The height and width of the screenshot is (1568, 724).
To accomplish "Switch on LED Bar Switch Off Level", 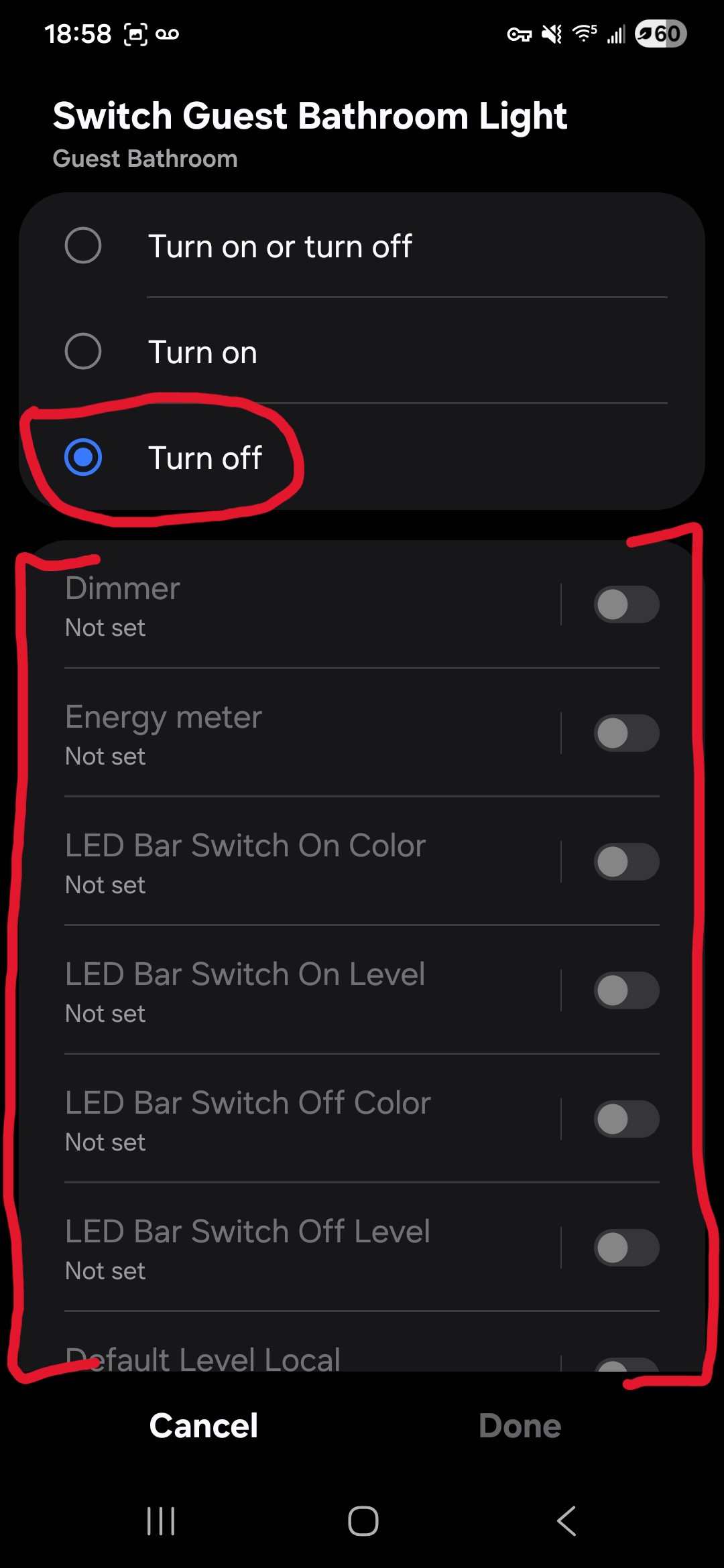I will [x=626, y=1248].
